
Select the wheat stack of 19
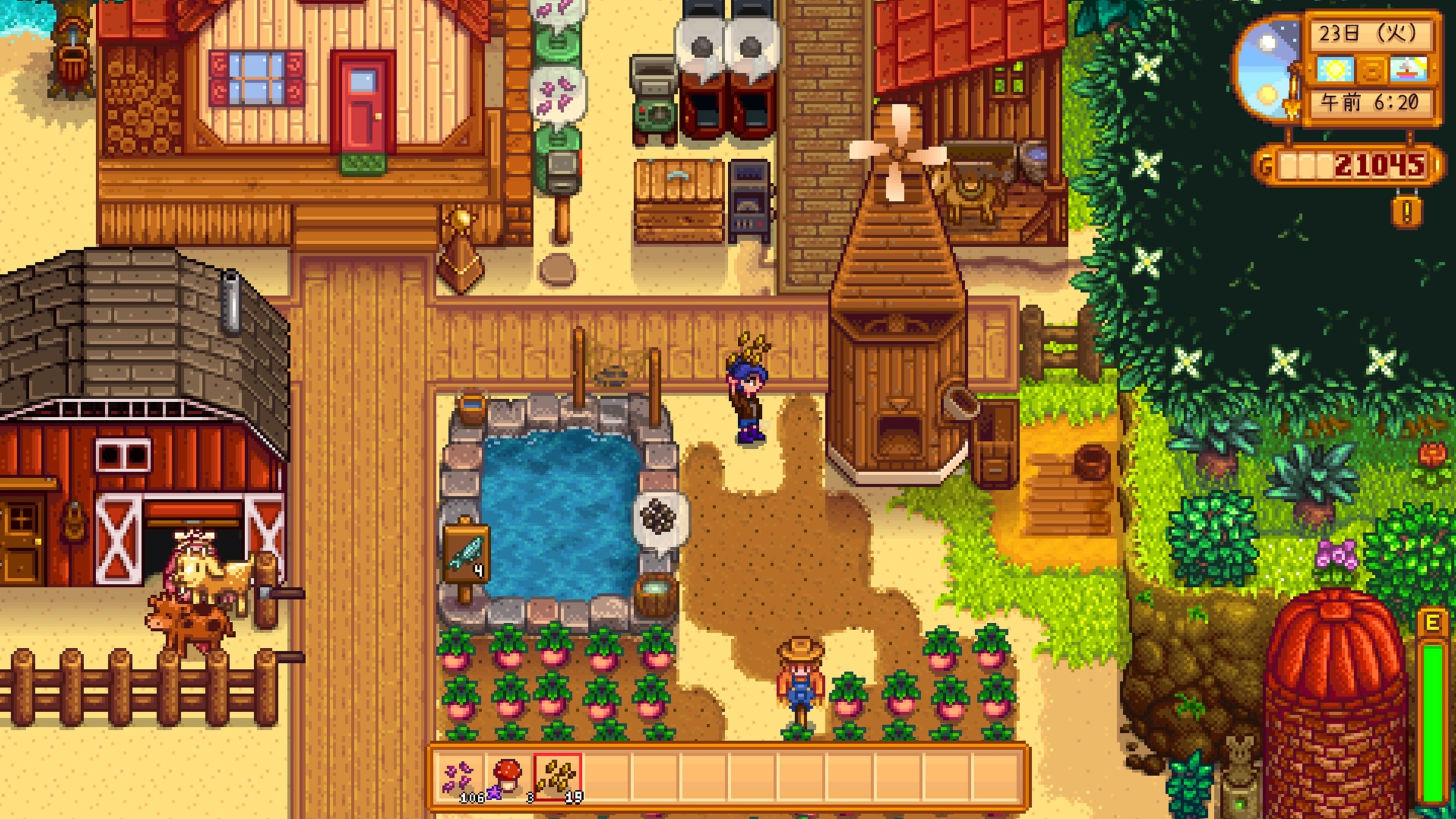(557, 777)
